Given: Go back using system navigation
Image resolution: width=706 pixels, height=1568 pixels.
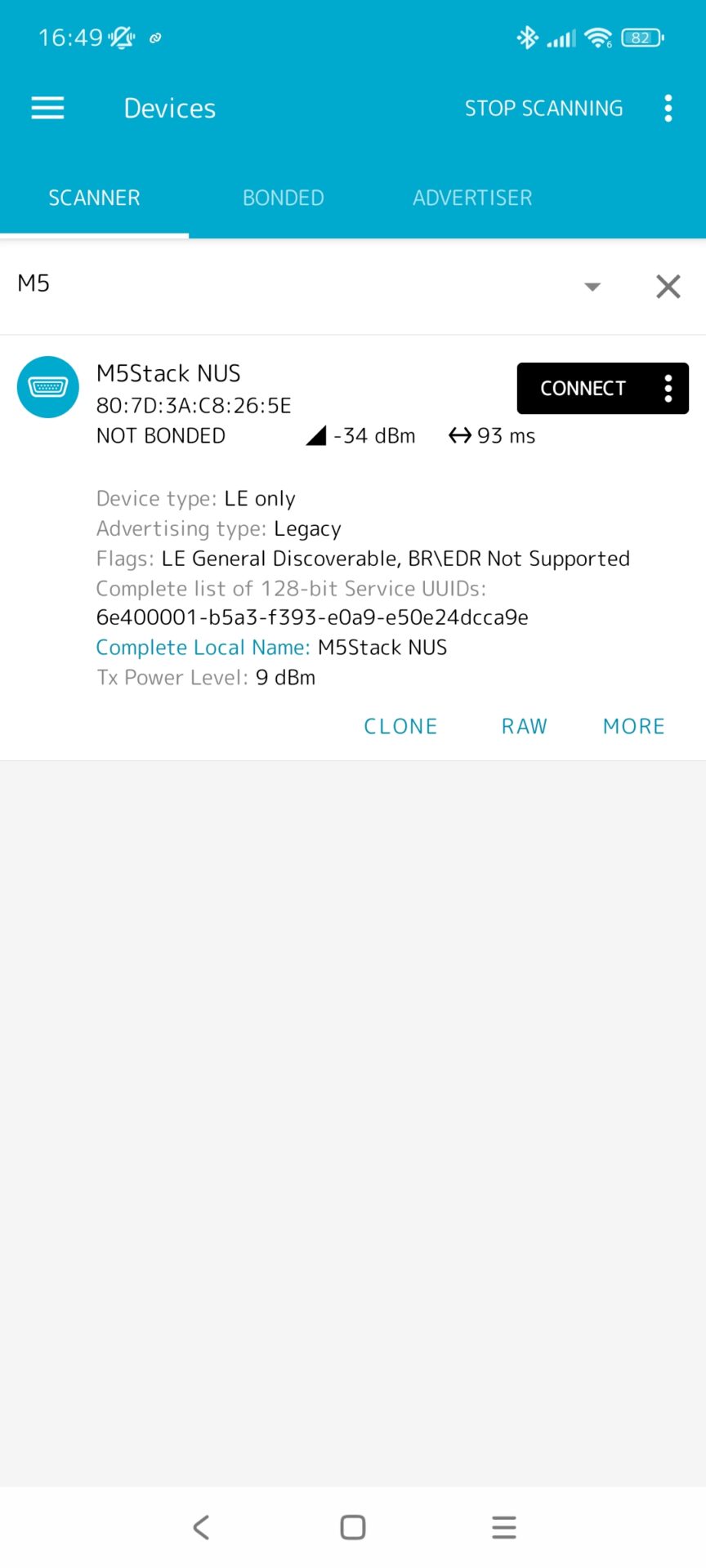Looking at the screenshot, I should (x=201, y=1527).
